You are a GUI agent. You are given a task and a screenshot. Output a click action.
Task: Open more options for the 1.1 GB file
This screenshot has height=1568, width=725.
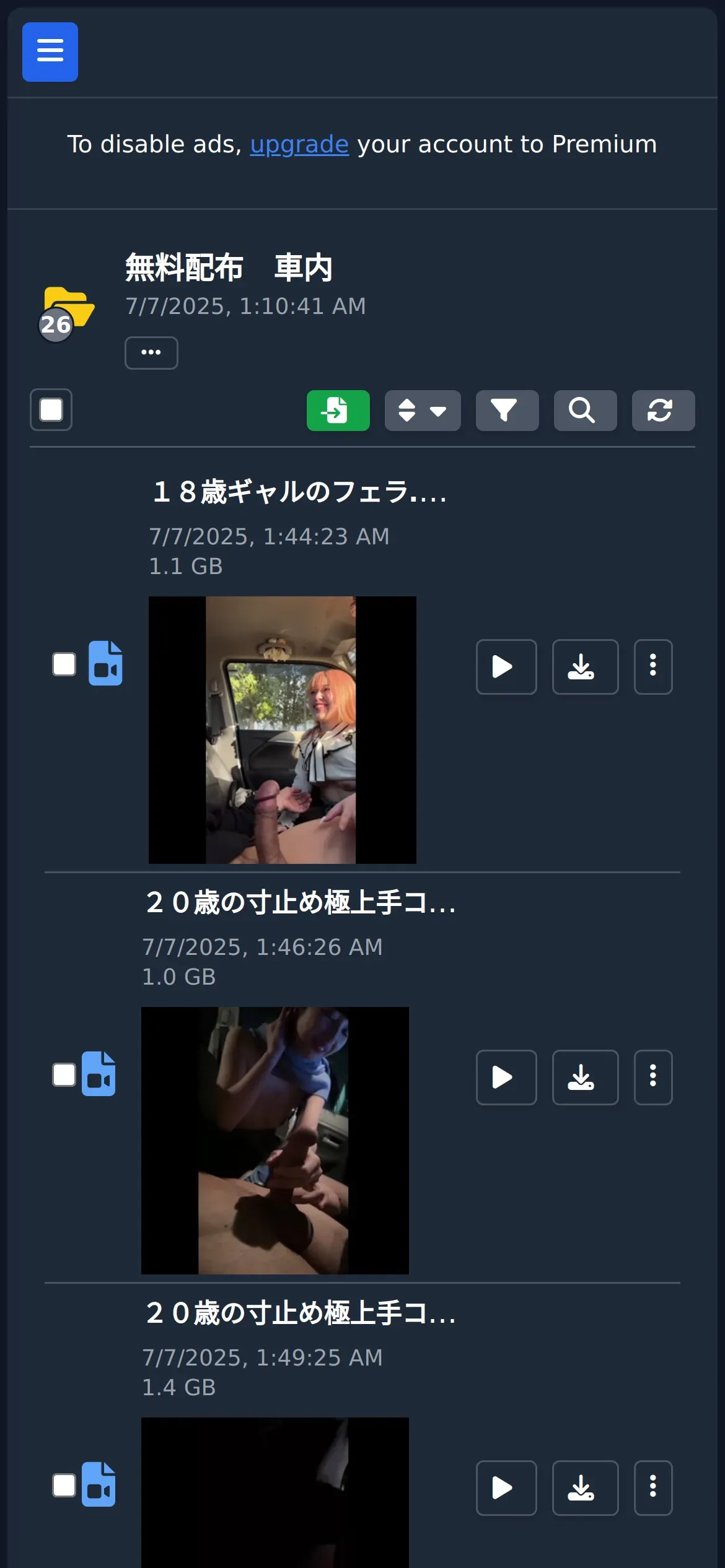tap(653, 667)
